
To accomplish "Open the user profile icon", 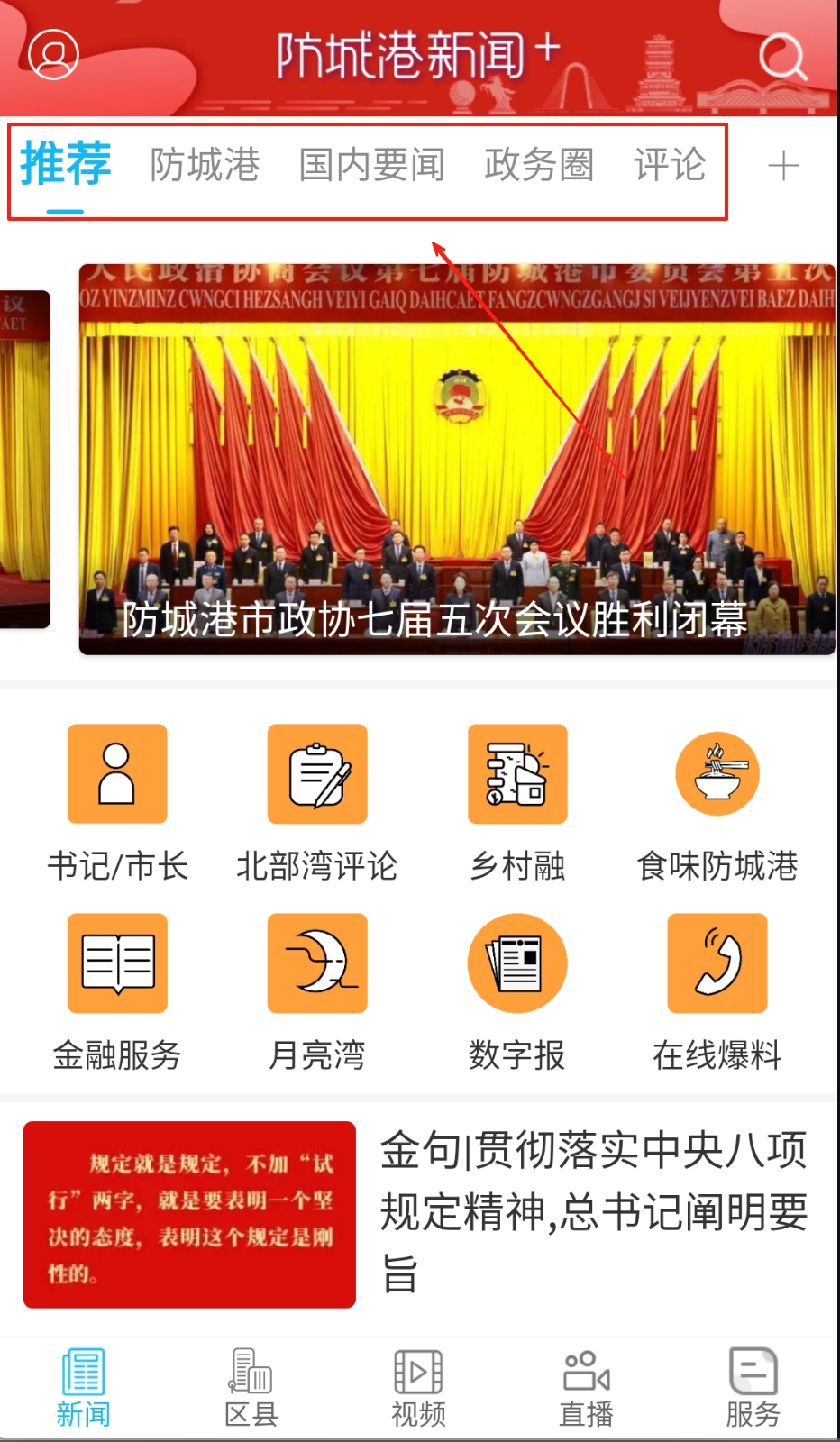I will [54, 54].
